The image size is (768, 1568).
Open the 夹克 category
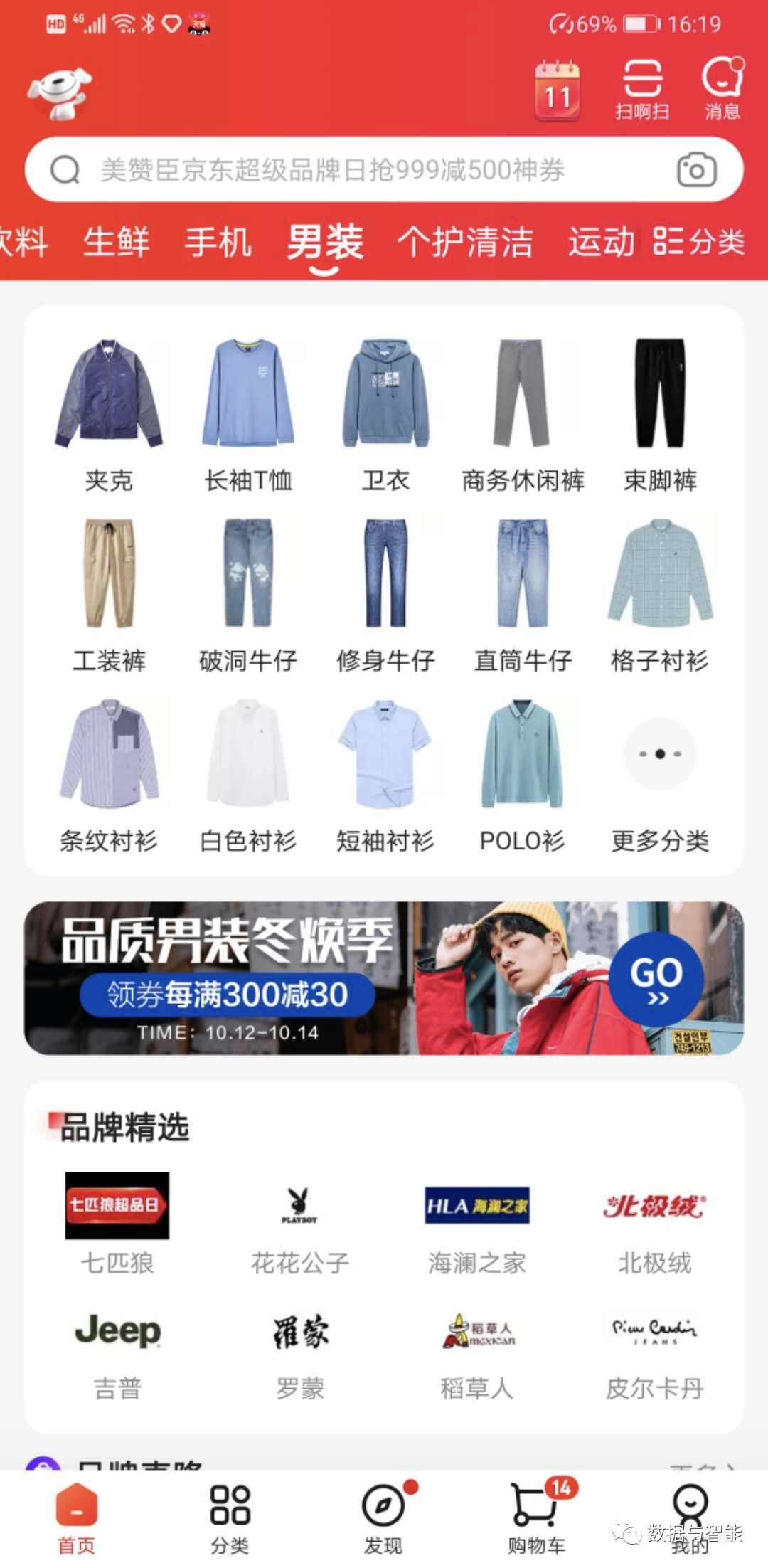pyautogui.click(x=109, y=414)
